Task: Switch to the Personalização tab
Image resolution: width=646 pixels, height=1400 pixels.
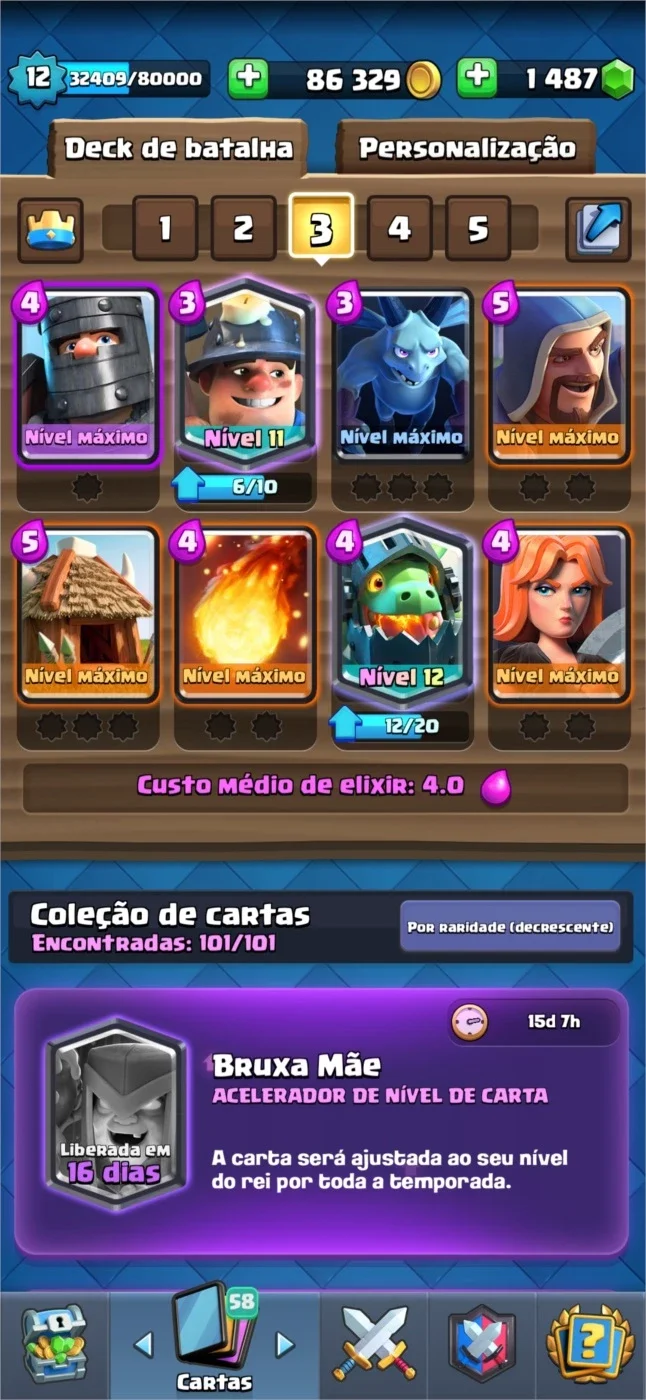Action: (467, 149)
